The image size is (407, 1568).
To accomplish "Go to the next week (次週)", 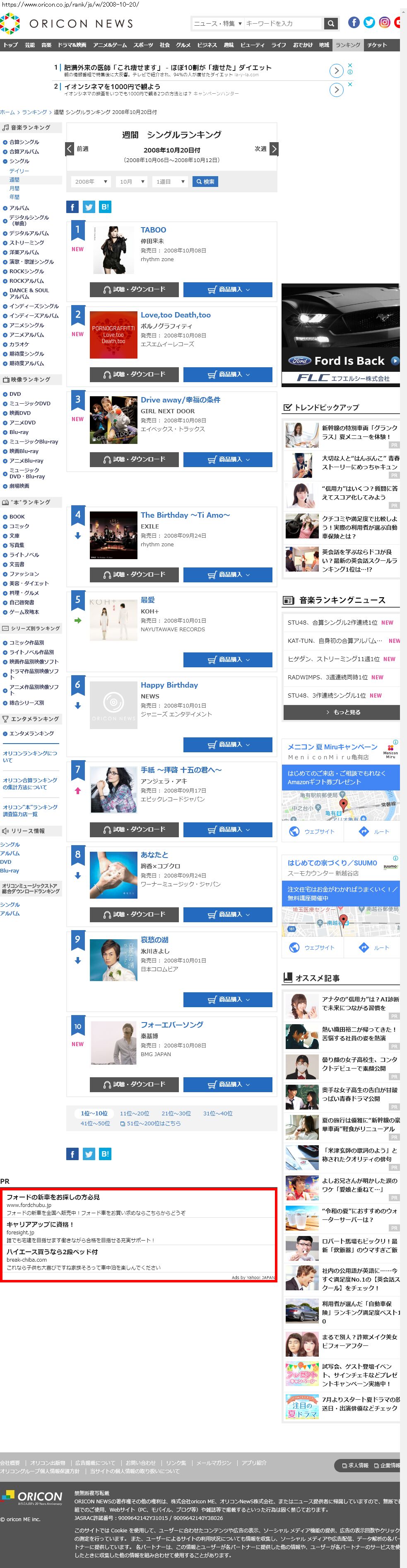I will 266,149.
